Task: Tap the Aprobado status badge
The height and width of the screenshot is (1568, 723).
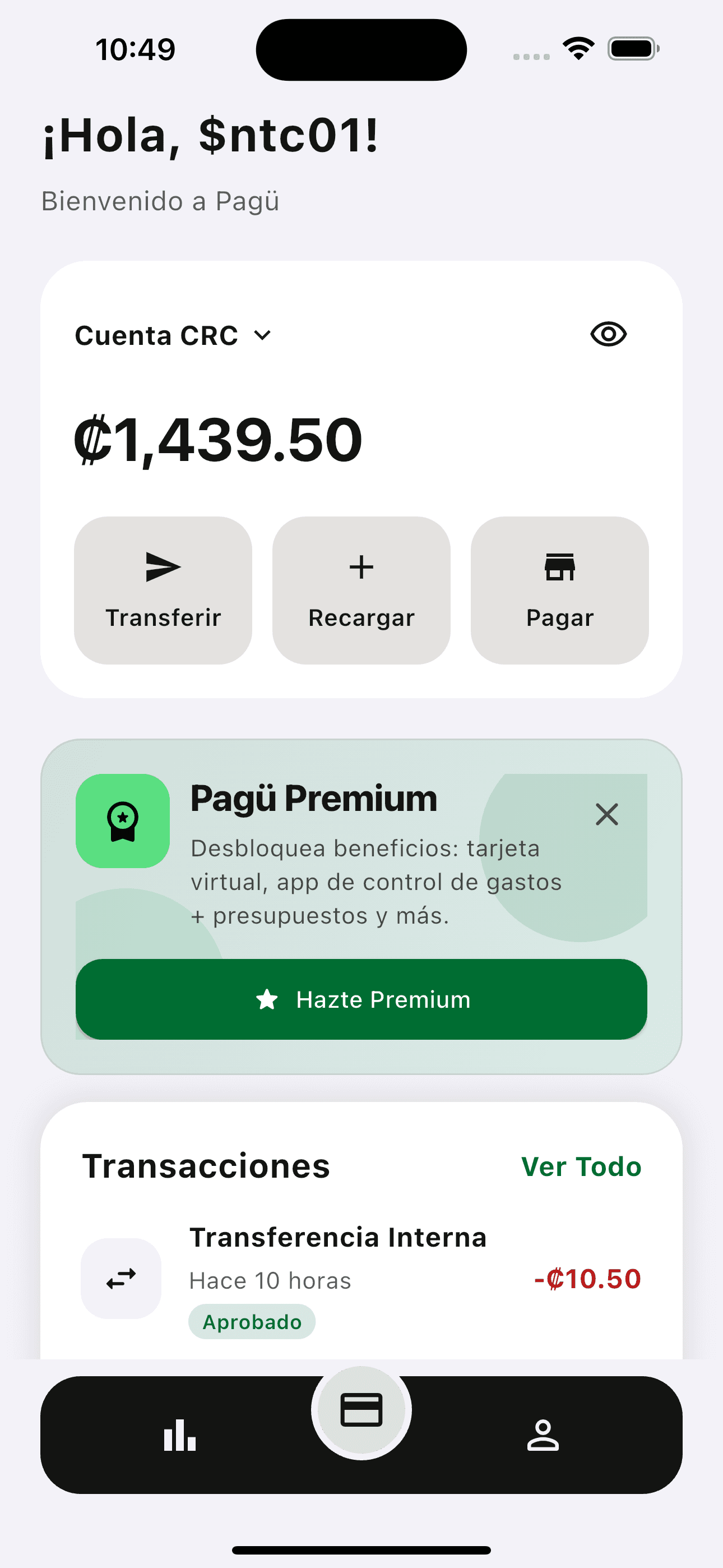Action: tap(252, 1321)
